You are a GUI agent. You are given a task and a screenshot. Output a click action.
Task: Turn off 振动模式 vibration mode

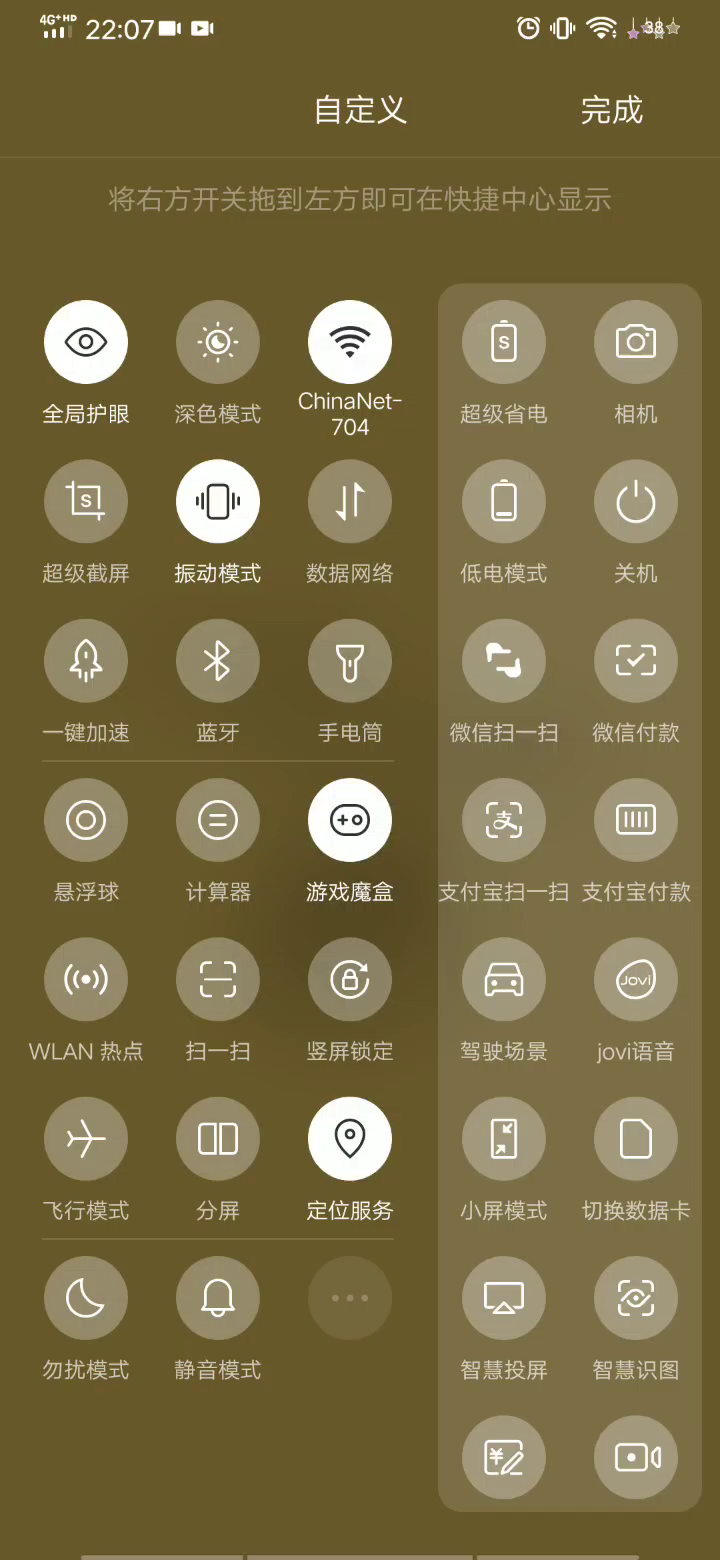tap(218, 502)
